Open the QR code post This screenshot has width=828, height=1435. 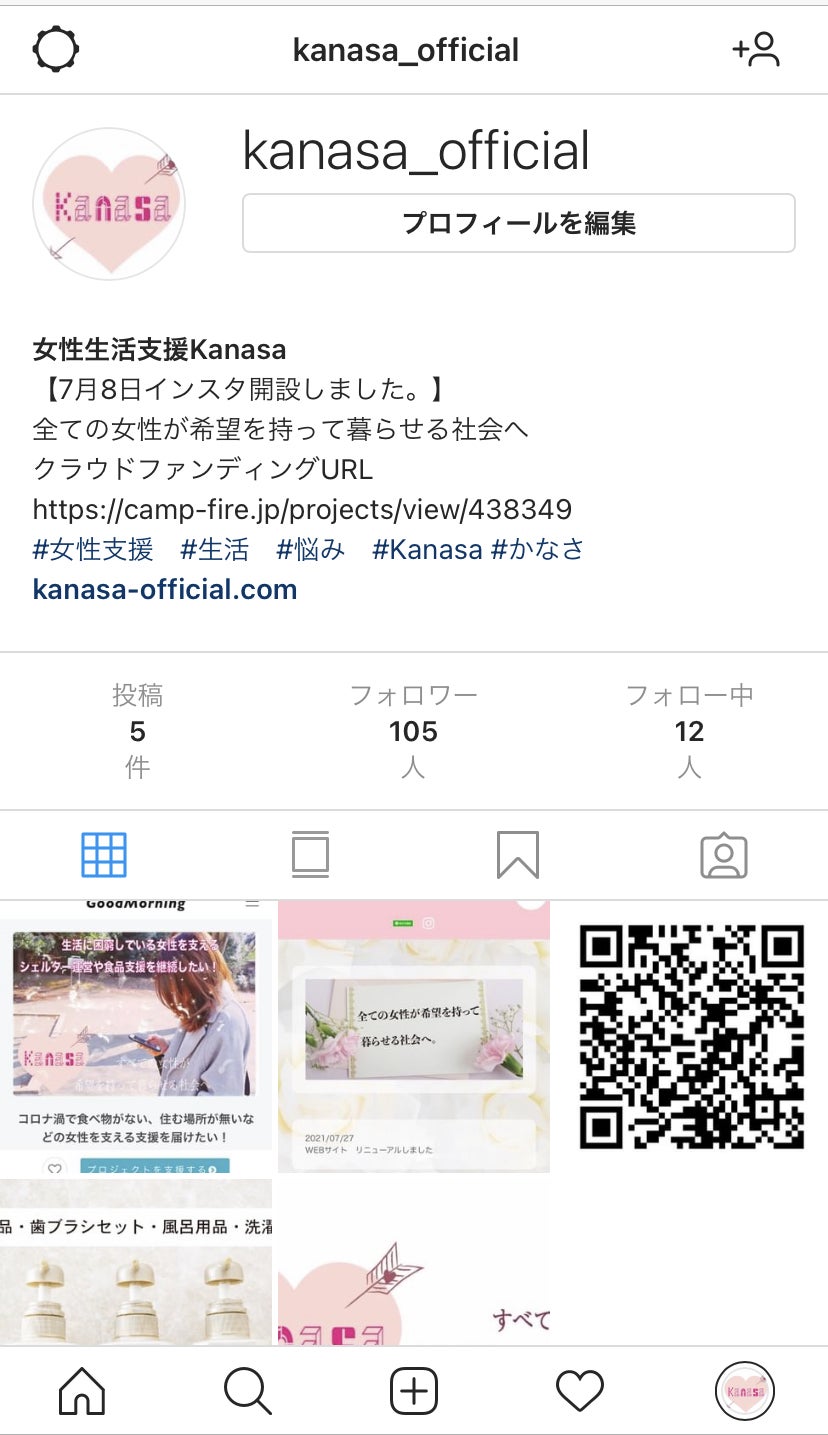(691, 1038)
